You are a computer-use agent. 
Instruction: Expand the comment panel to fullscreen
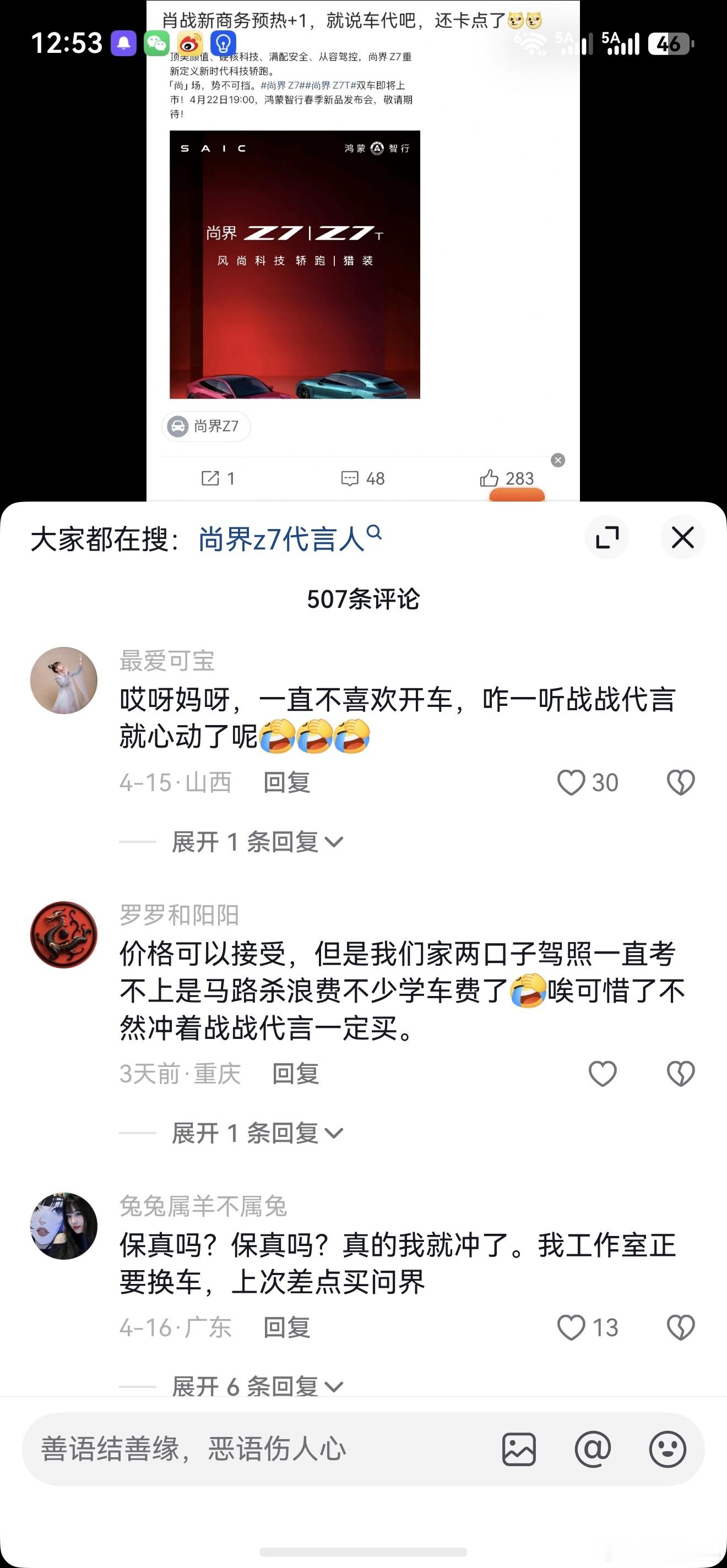[x=607, y=537]
